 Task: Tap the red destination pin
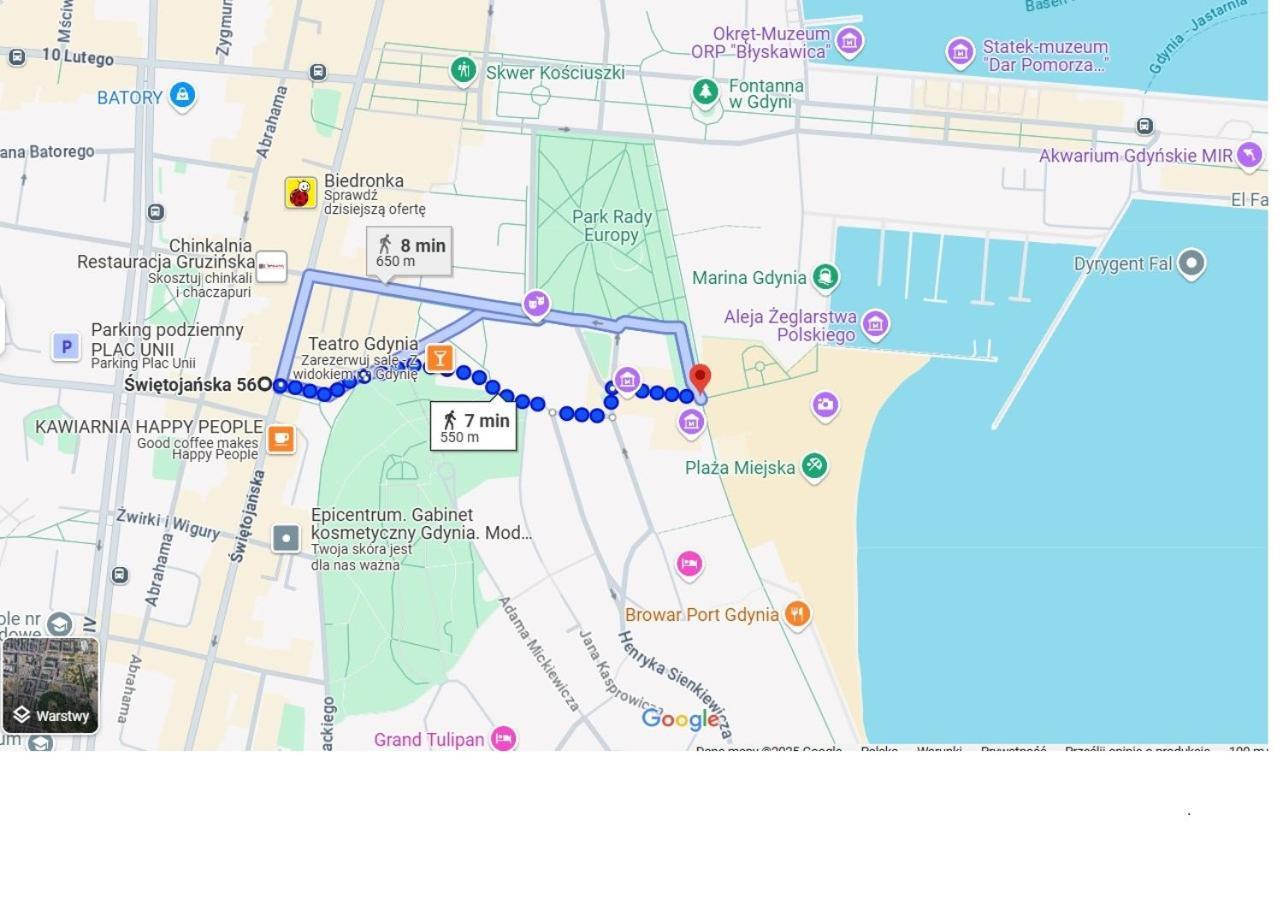coord(700,378)
